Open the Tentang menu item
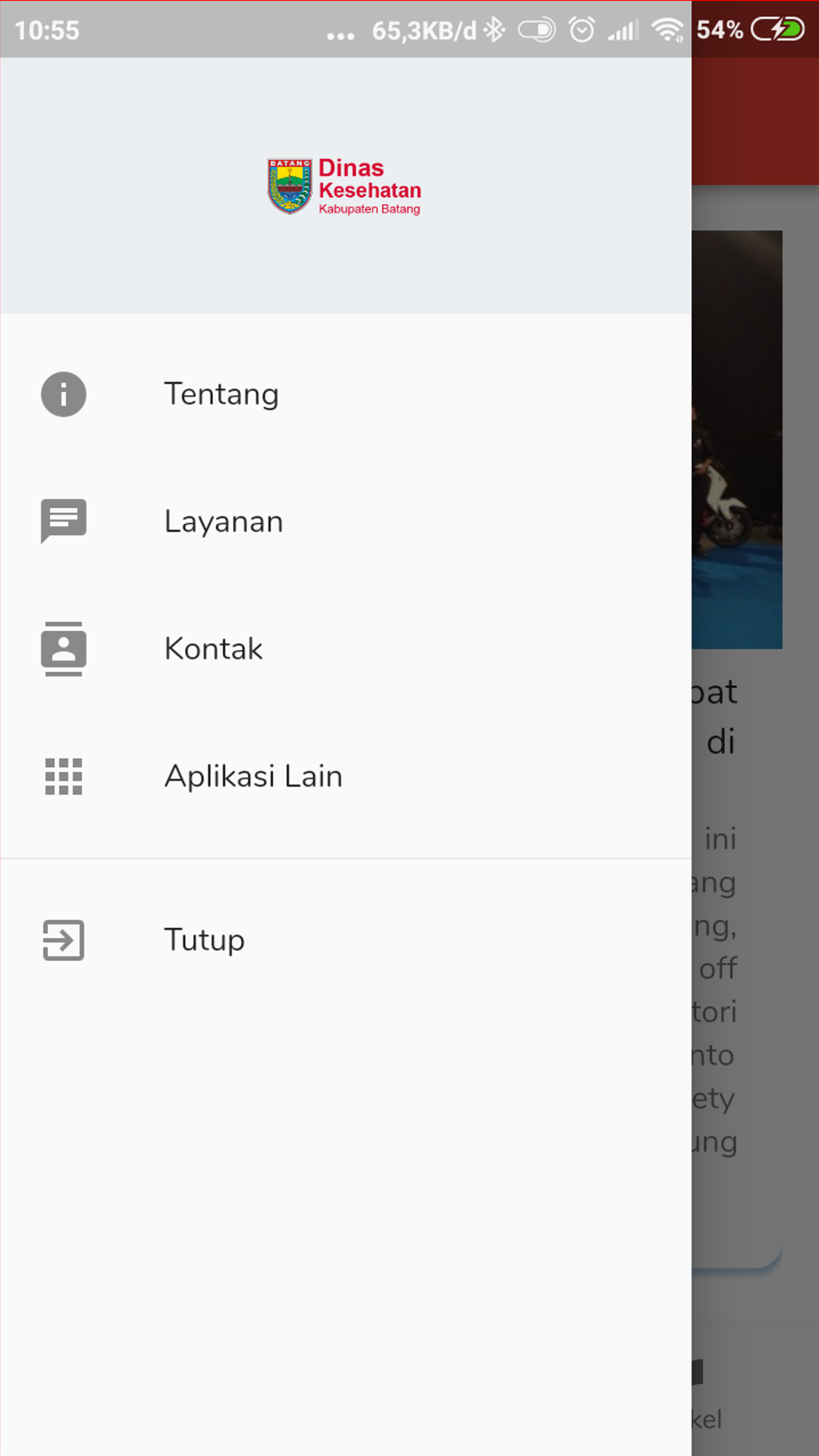 coord(221,394)
